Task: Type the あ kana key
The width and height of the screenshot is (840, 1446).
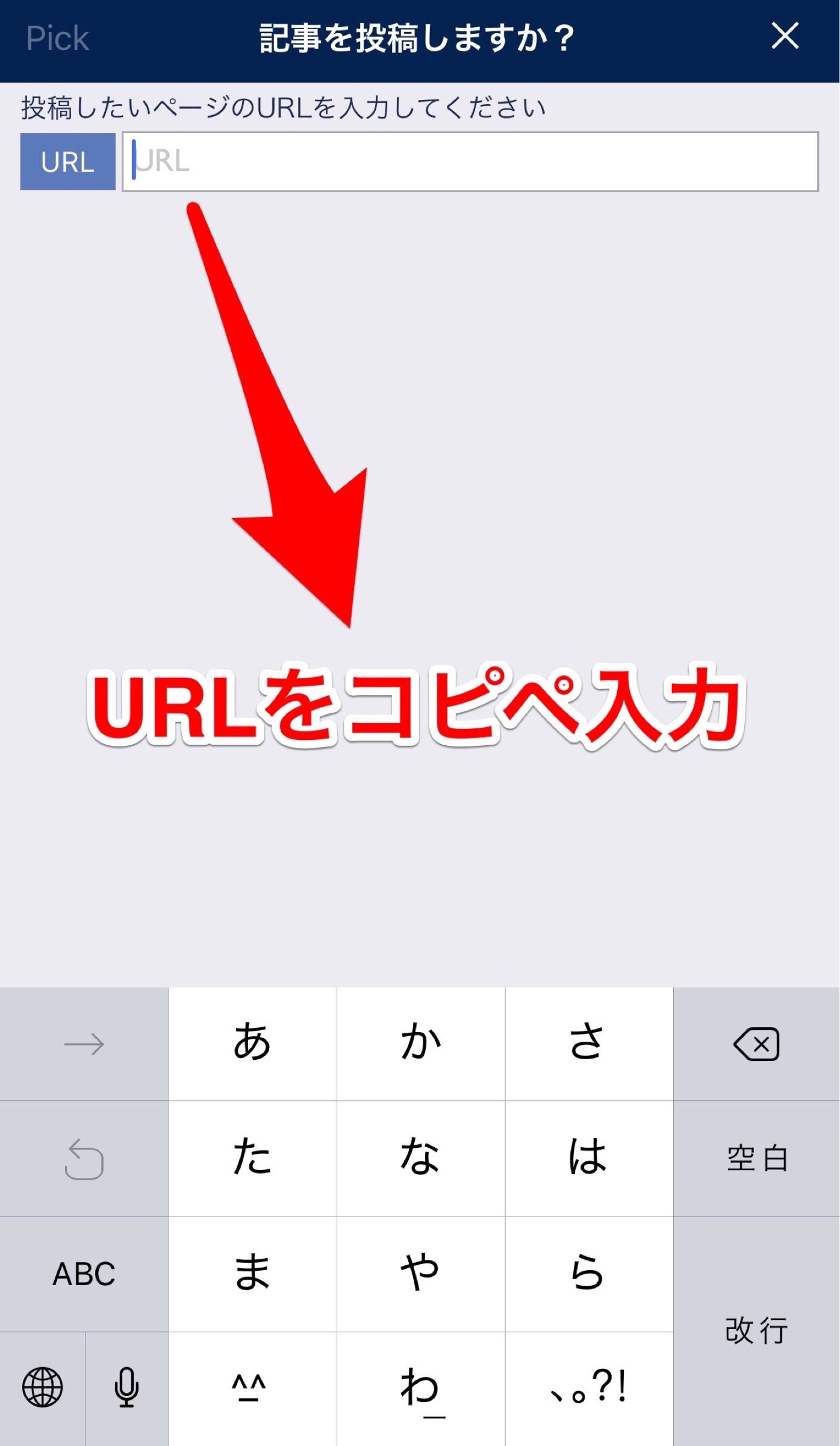Action: click(x=252, y=1044)
